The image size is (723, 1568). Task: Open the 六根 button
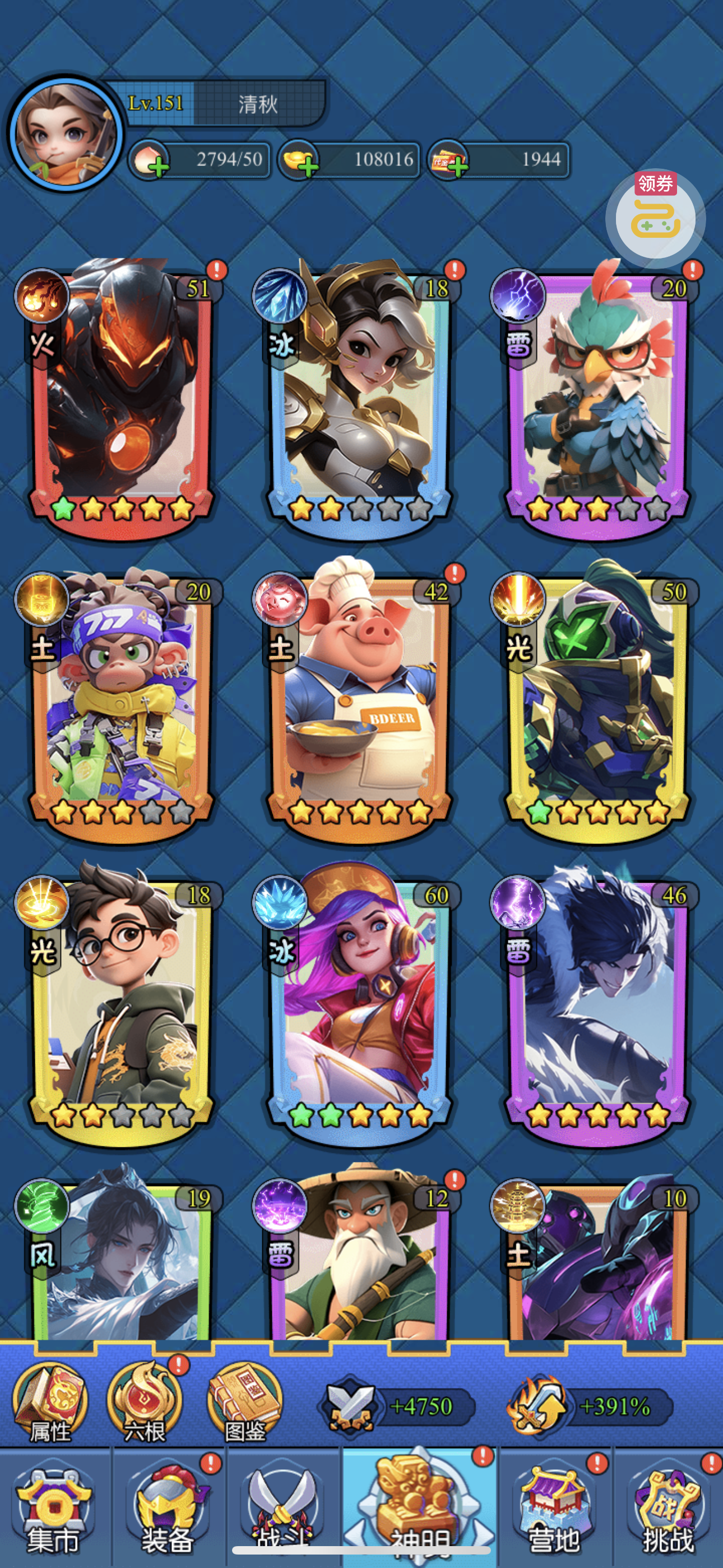point(145,1403)
